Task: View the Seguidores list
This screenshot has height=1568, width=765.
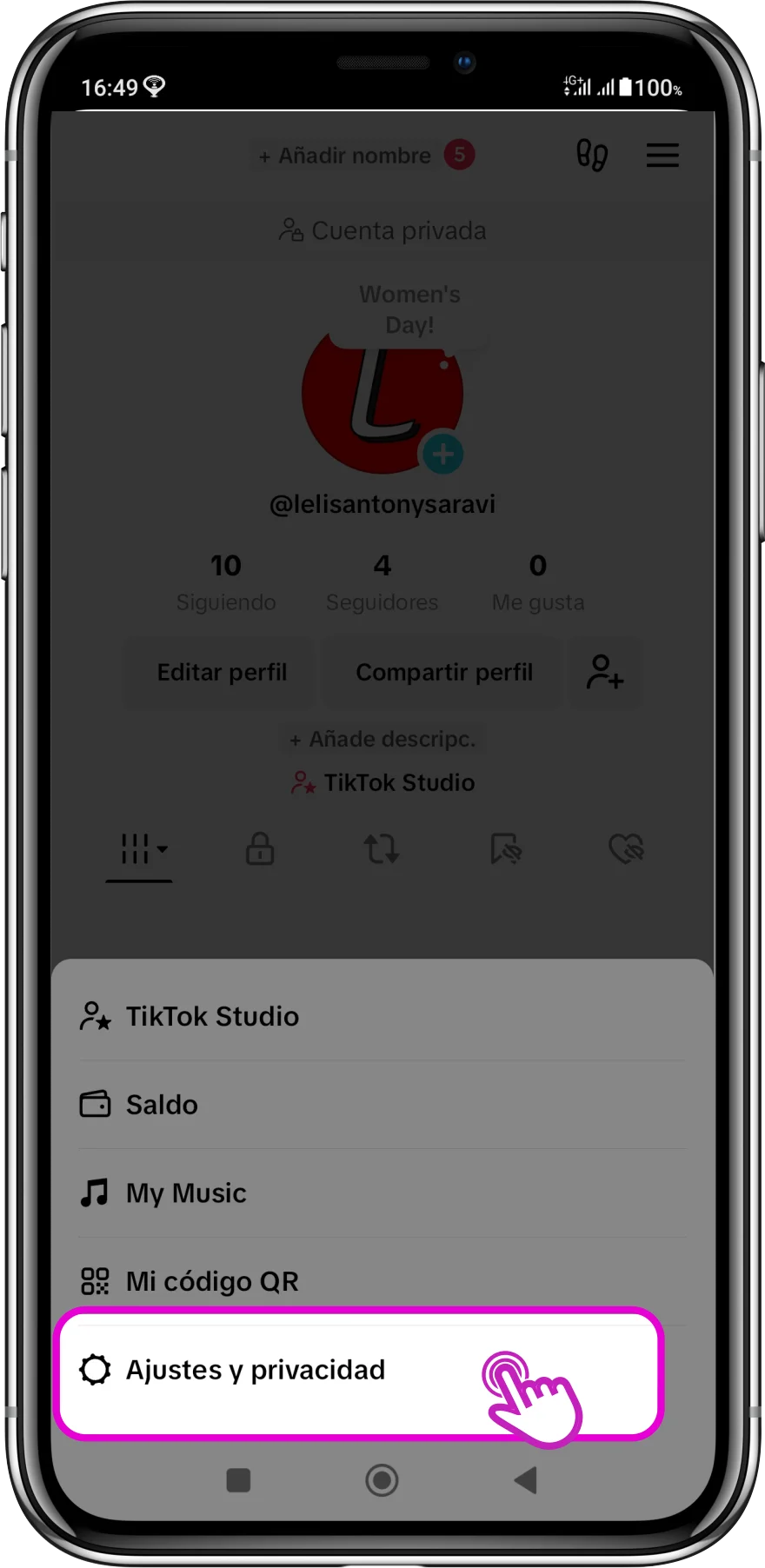Action: click(x=382, y=582)
